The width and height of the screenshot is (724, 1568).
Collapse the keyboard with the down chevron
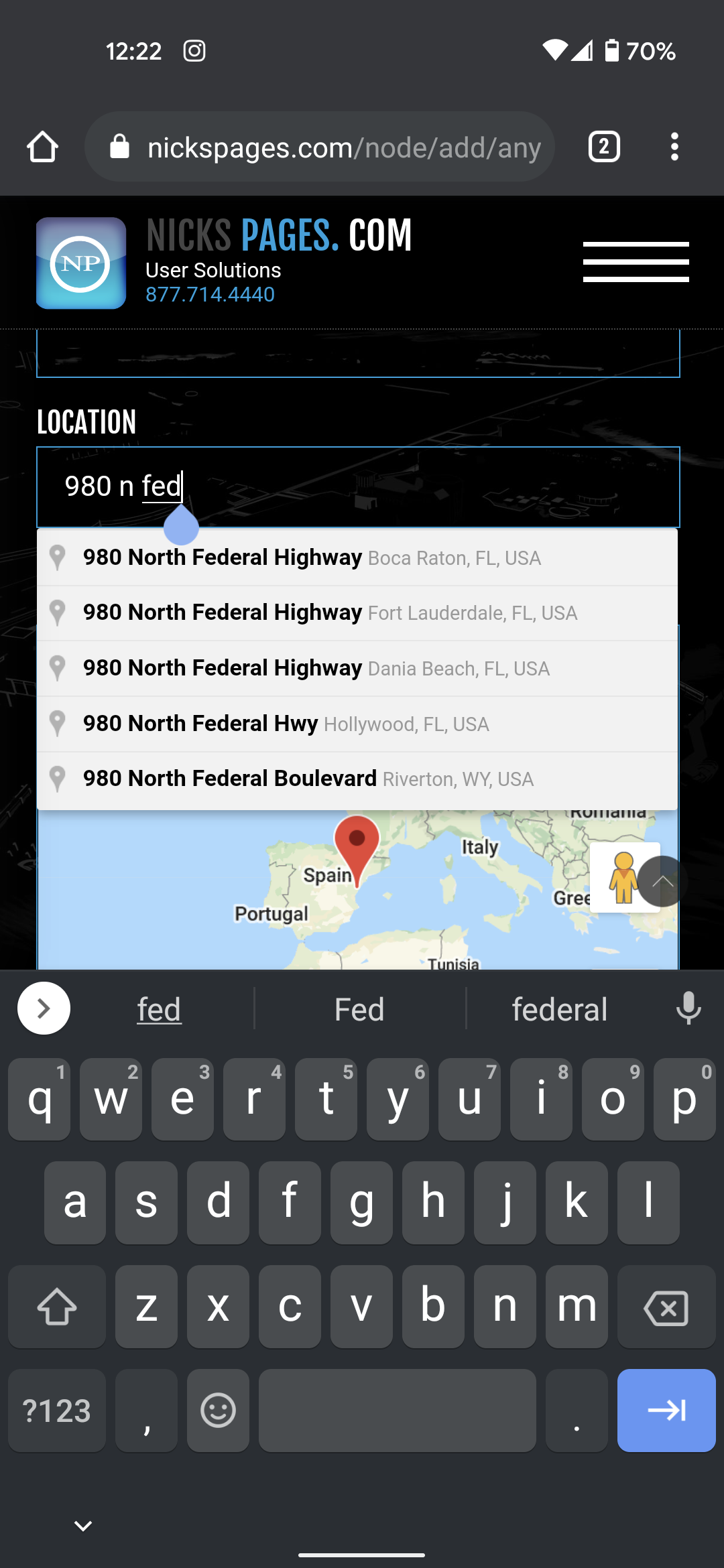[82, 1526]
